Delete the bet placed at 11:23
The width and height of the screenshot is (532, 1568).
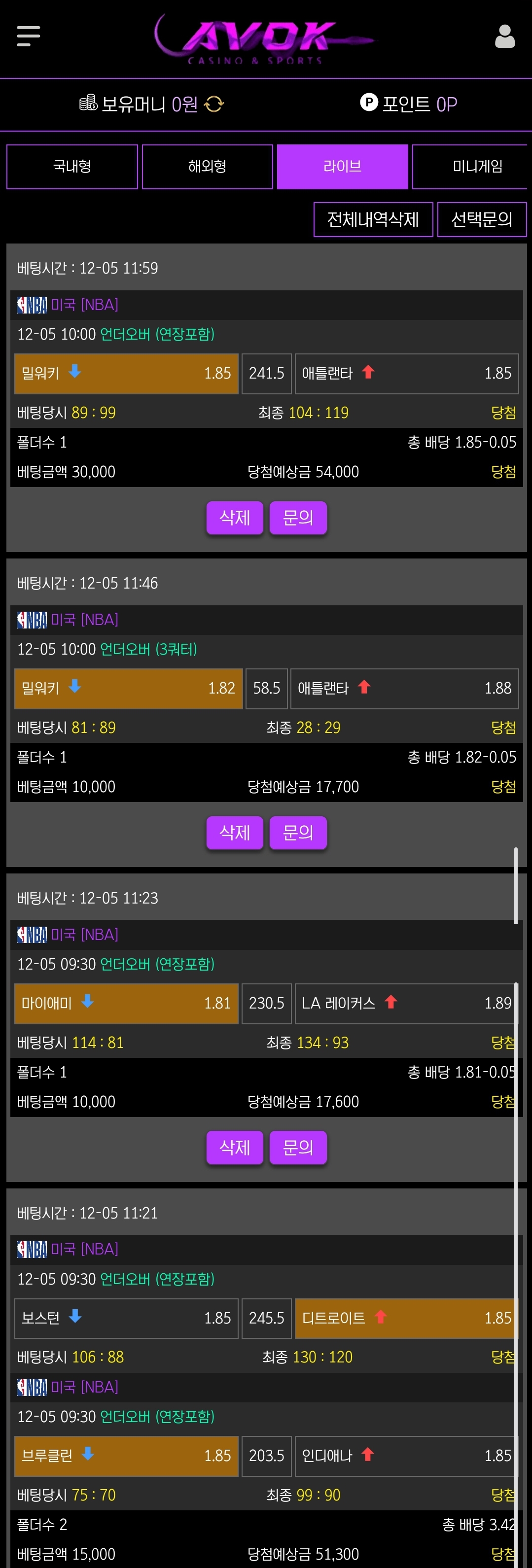point(234,1148)
